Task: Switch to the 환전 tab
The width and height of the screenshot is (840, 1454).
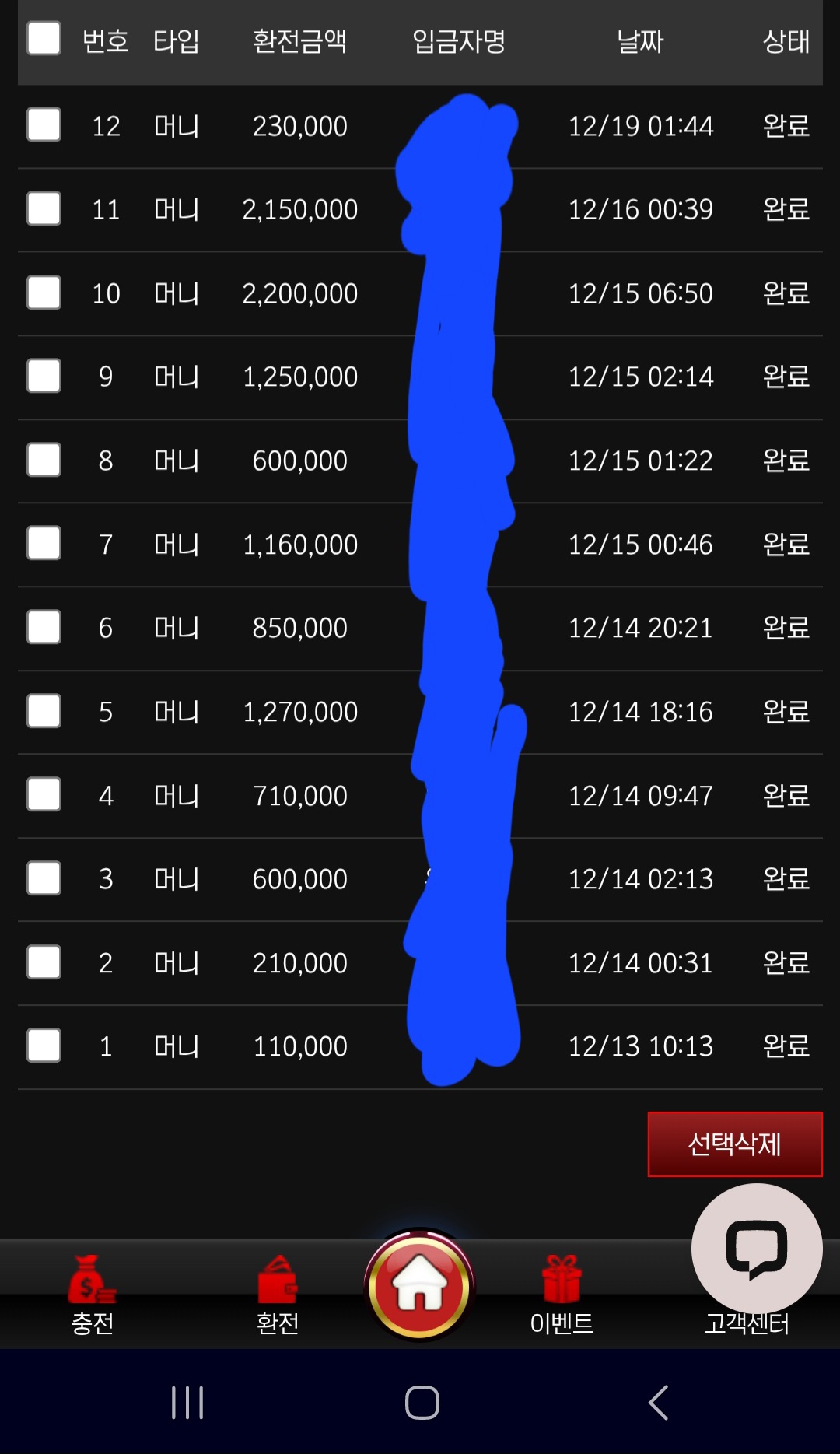Action: point(278,1295)
